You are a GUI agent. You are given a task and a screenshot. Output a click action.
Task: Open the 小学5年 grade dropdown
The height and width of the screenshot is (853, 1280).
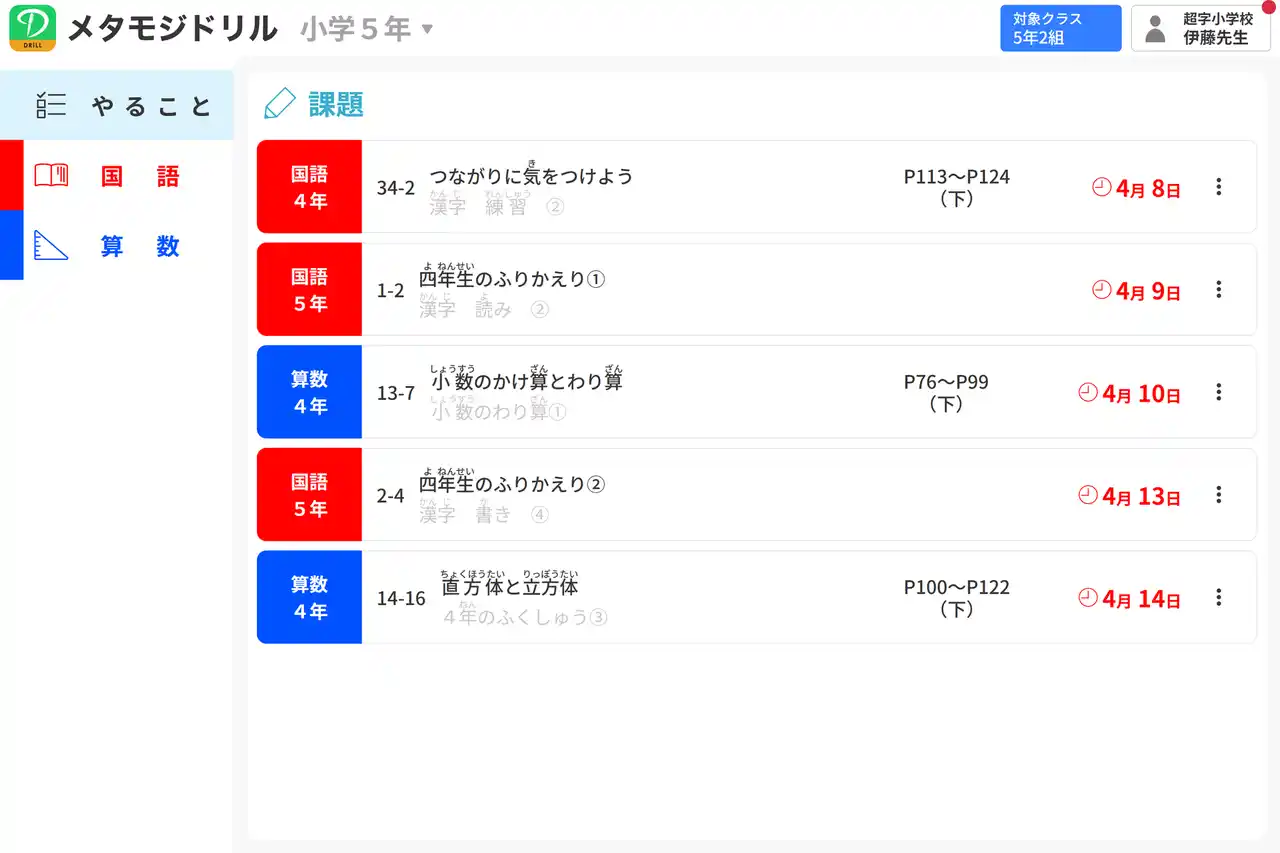(x=367, y=29)
